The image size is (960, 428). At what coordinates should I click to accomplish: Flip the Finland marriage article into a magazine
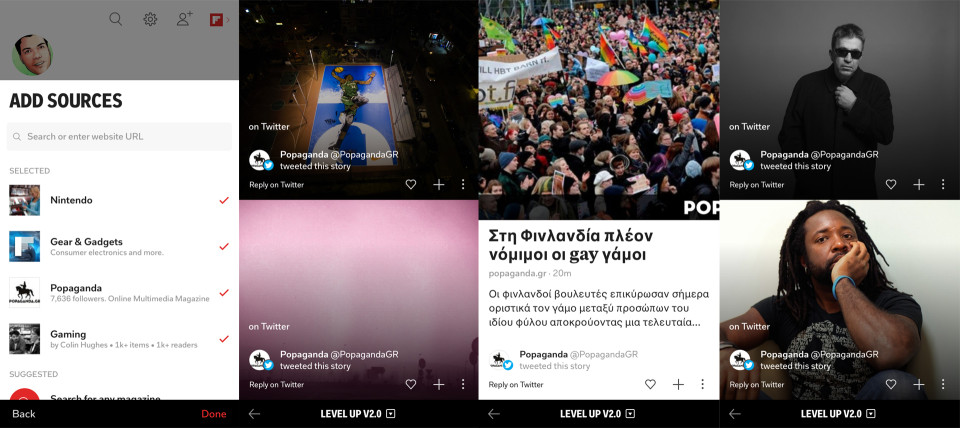click(x=678, y=384)
